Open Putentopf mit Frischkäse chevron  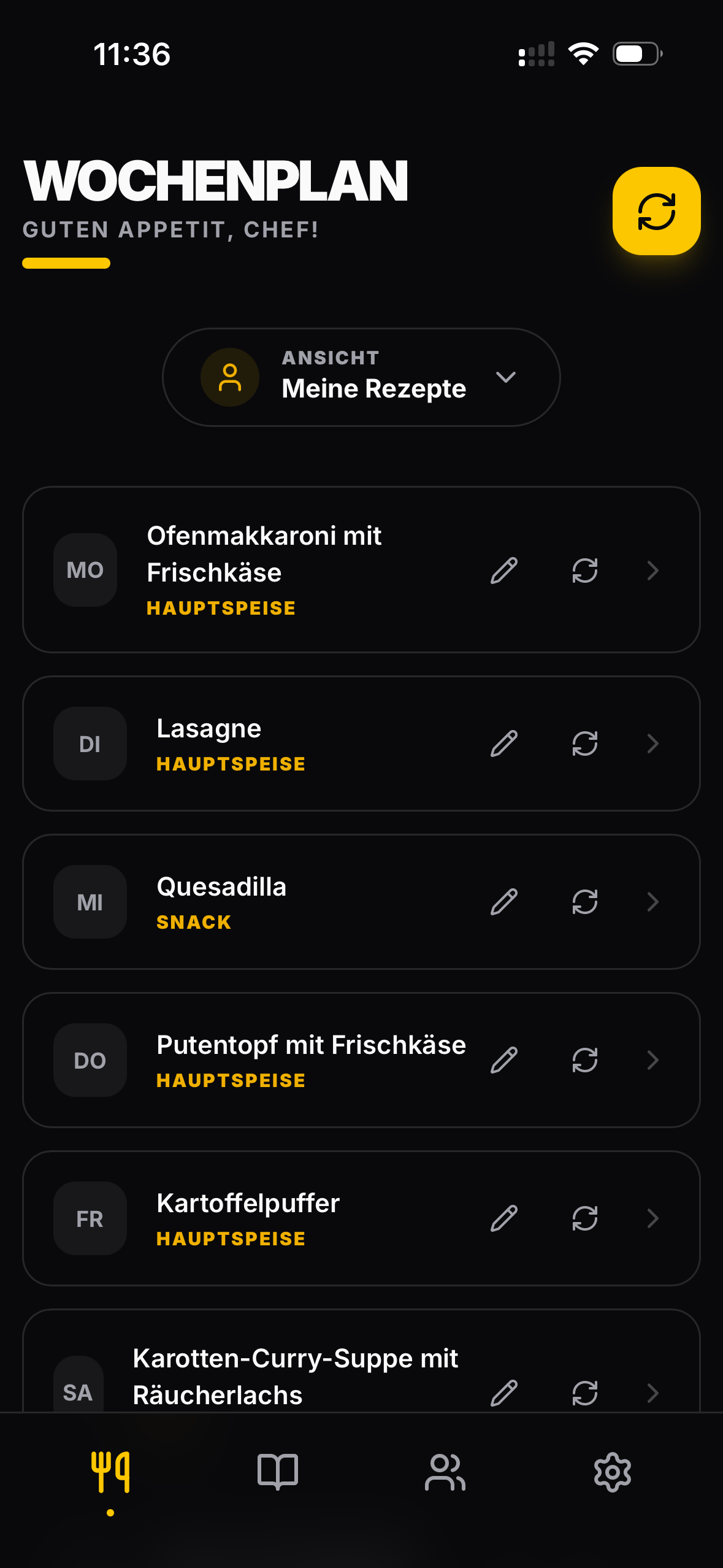coord(653,1060)
